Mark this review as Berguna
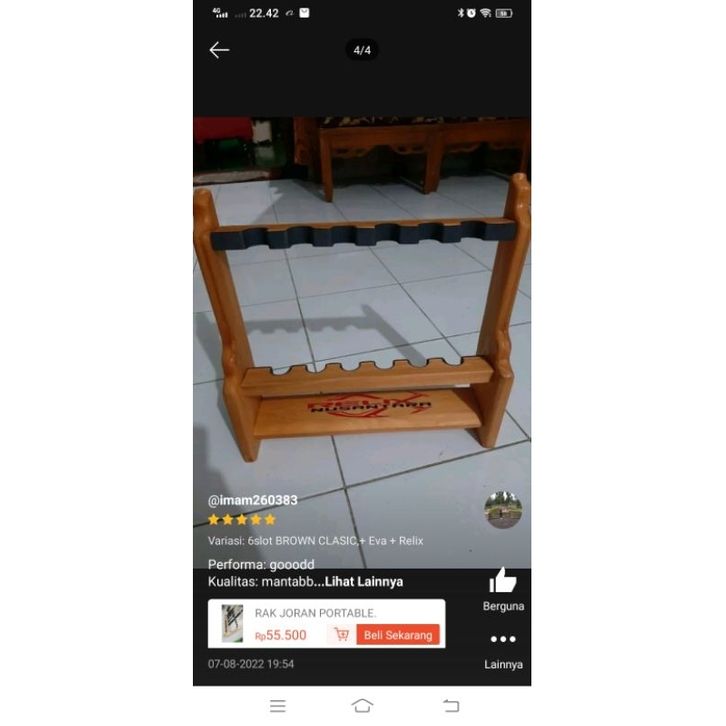 pos(503,582)
